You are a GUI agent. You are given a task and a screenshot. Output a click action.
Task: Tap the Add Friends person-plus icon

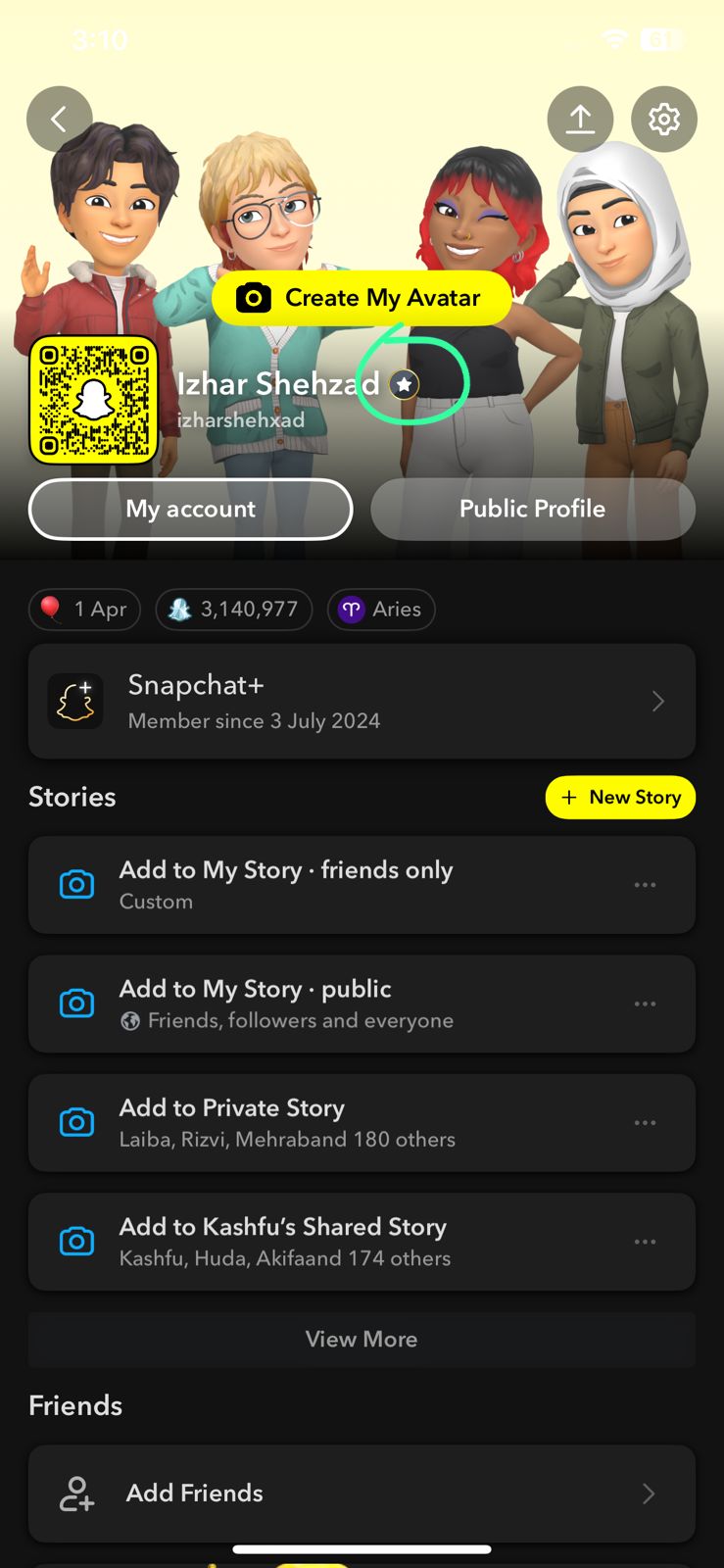76,1493
